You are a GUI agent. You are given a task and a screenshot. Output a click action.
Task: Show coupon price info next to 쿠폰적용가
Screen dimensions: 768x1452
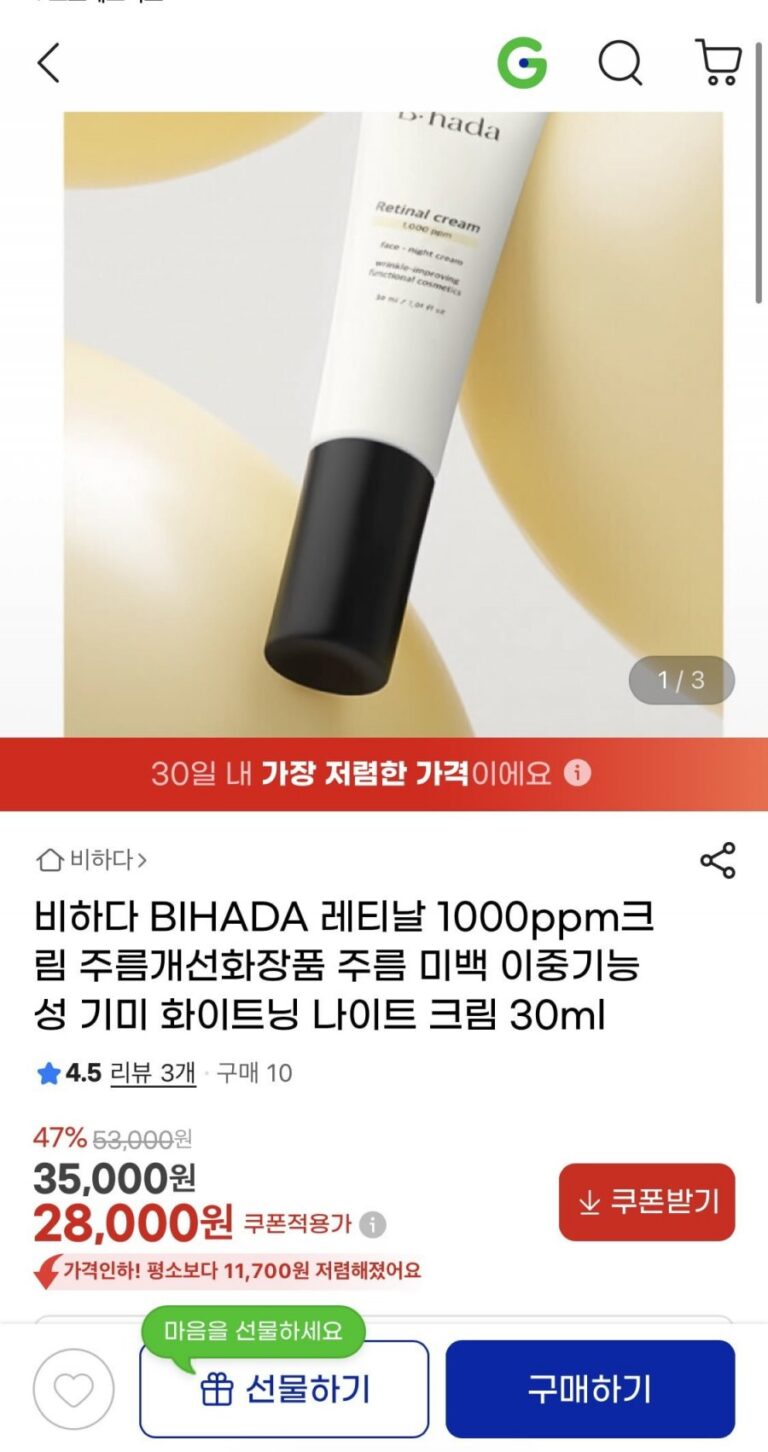point(373,1224)
